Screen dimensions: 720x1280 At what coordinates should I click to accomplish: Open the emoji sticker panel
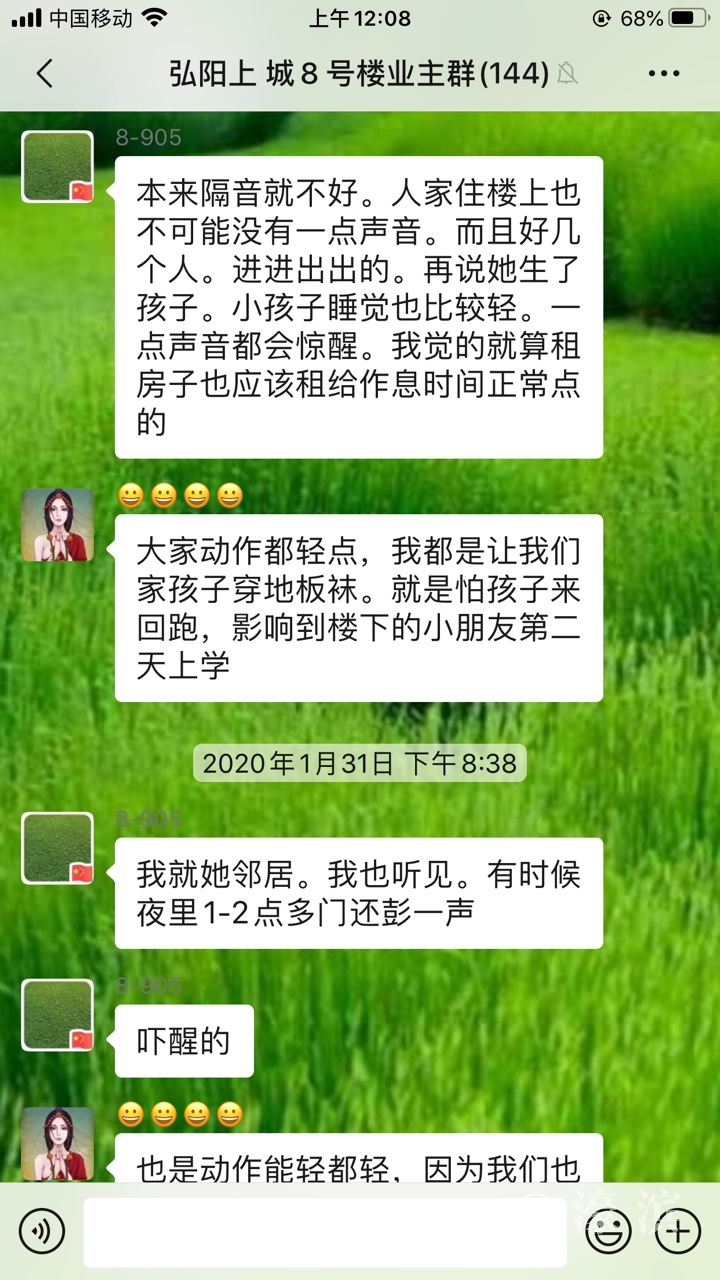click(607, 1231)
